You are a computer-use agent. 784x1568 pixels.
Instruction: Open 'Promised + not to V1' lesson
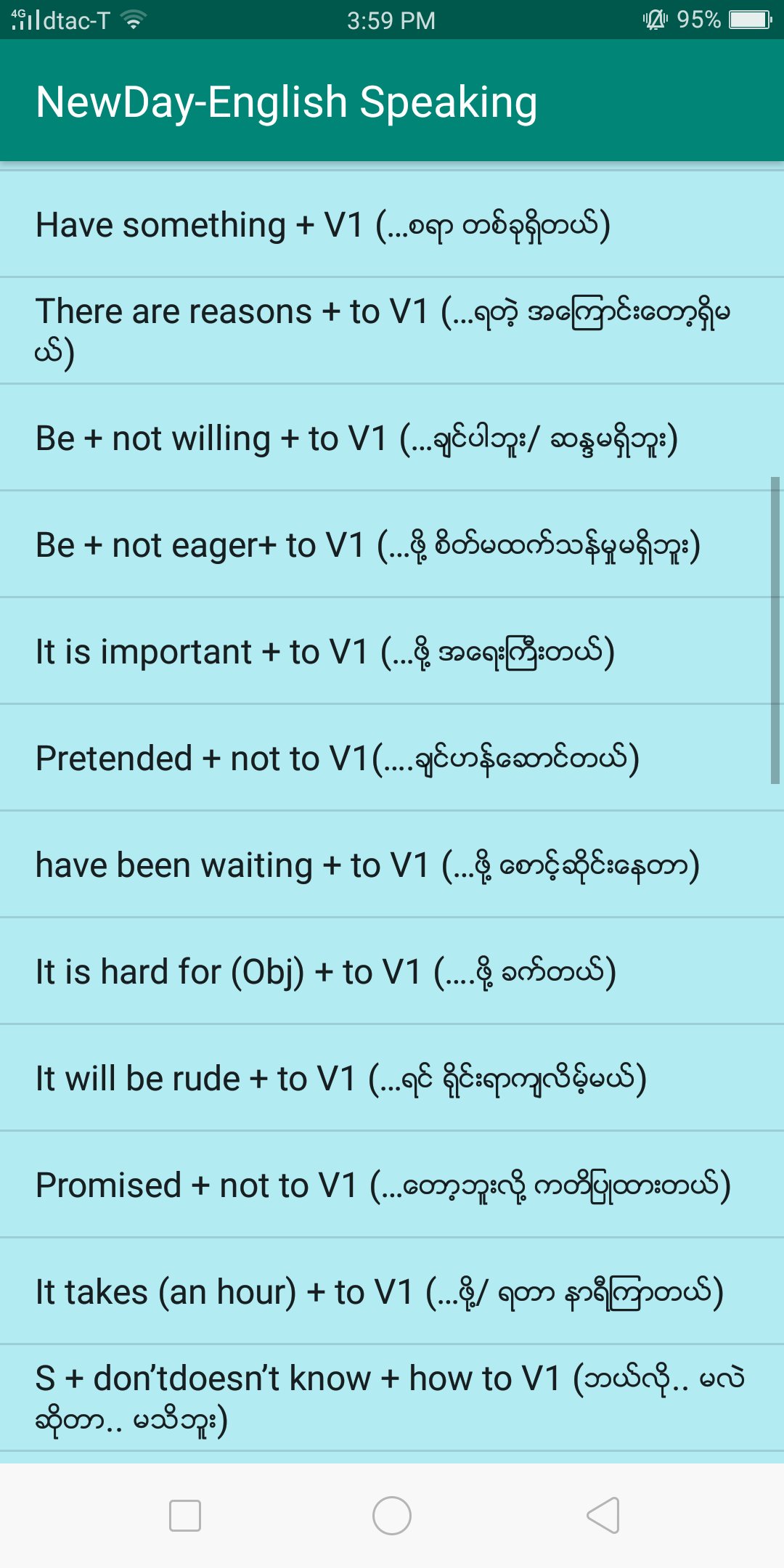[x=392, y=1184]
